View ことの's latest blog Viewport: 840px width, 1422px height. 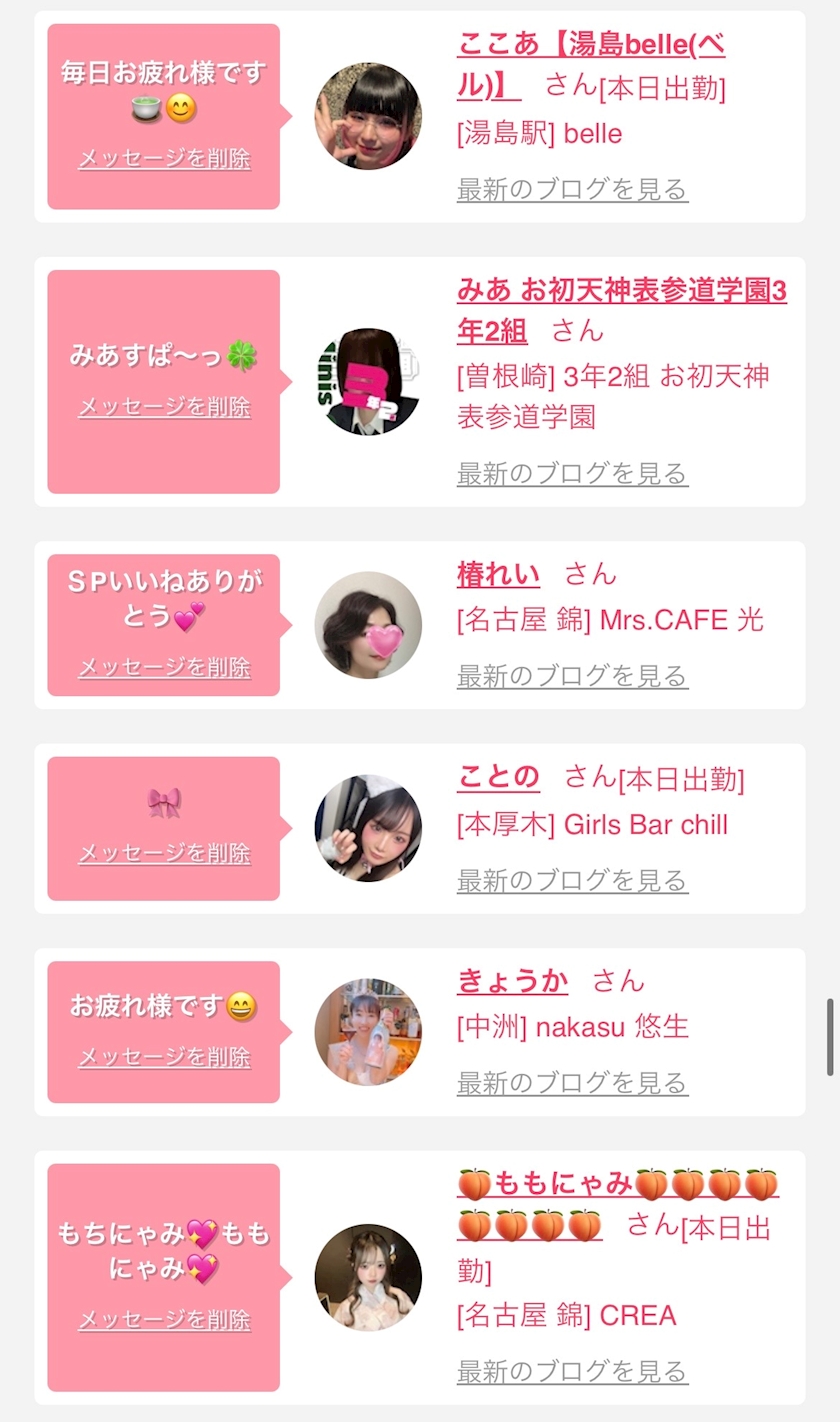pyautogui.click(x=572, y=880)
